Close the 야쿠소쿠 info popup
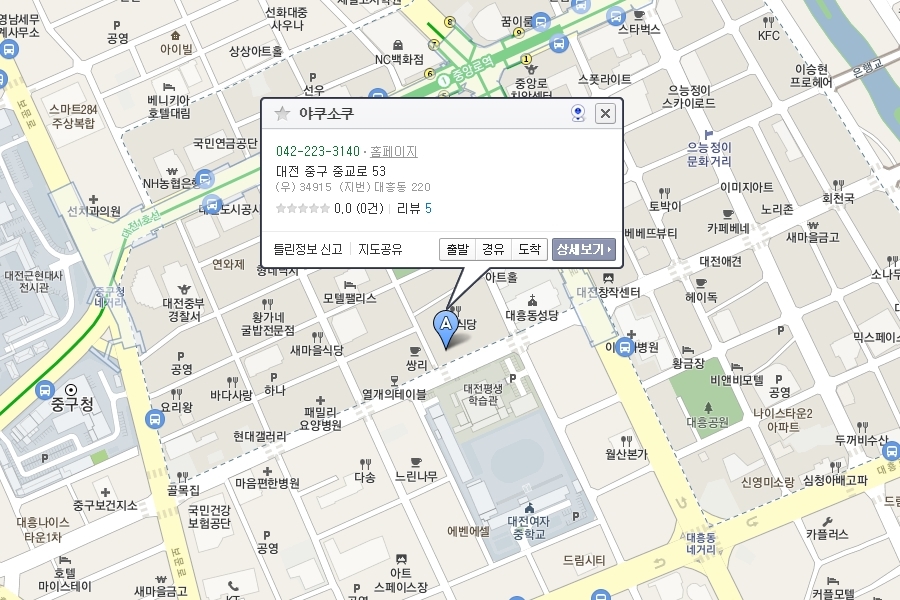900x600 pixels. click(605, 114)
